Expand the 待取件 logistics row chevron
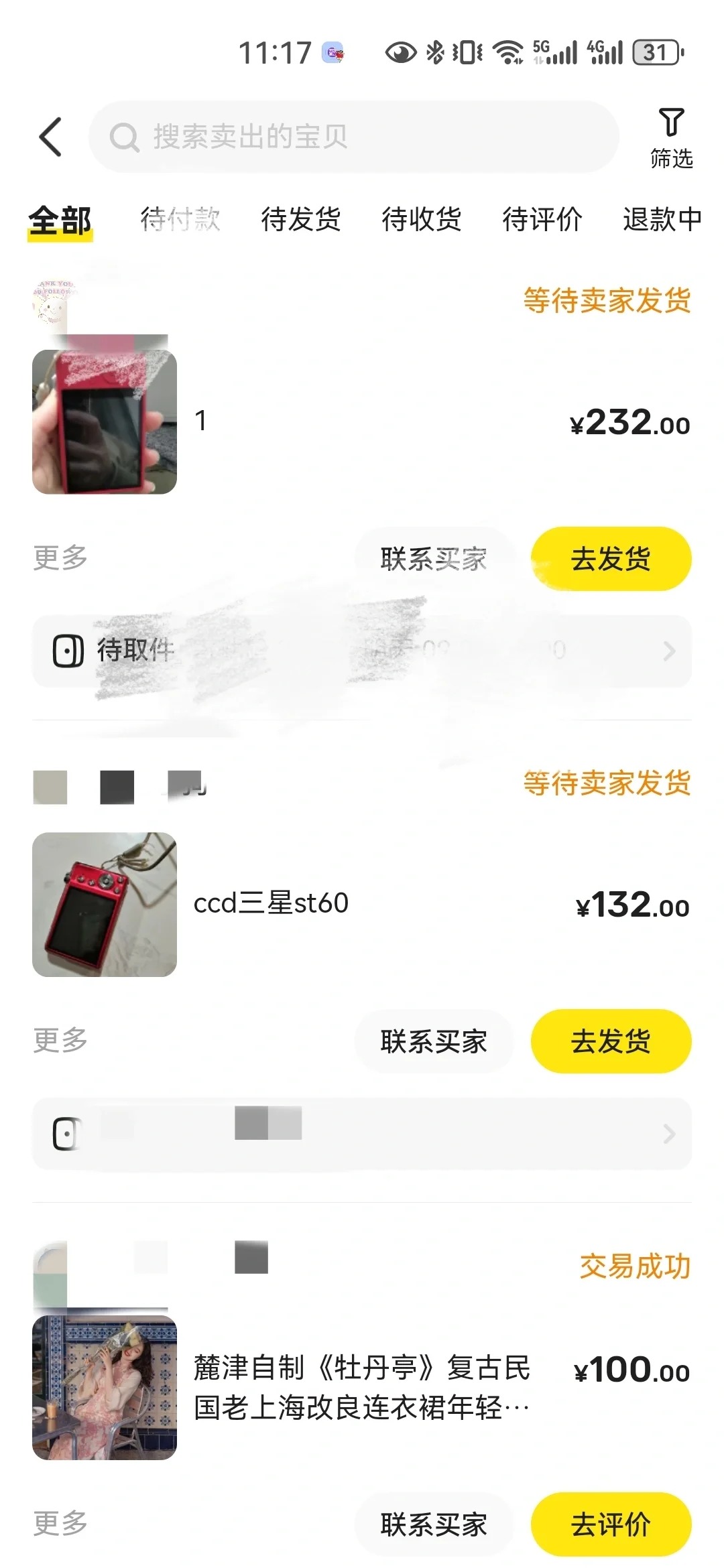Viewport: 724px width, 1568px height. coord(668,649)
